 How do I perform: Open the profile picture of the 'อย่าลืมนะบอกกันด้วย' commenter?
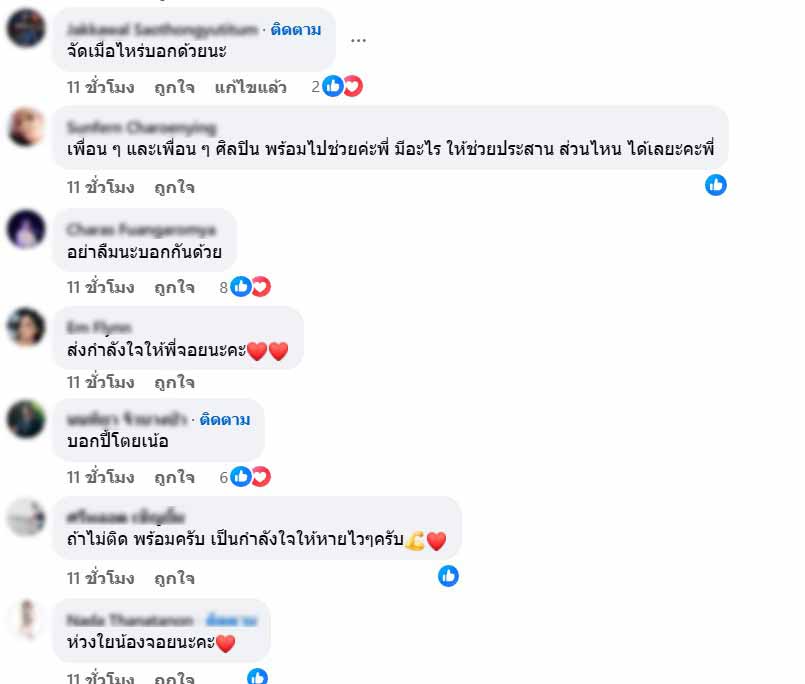(x=26, y=230)
